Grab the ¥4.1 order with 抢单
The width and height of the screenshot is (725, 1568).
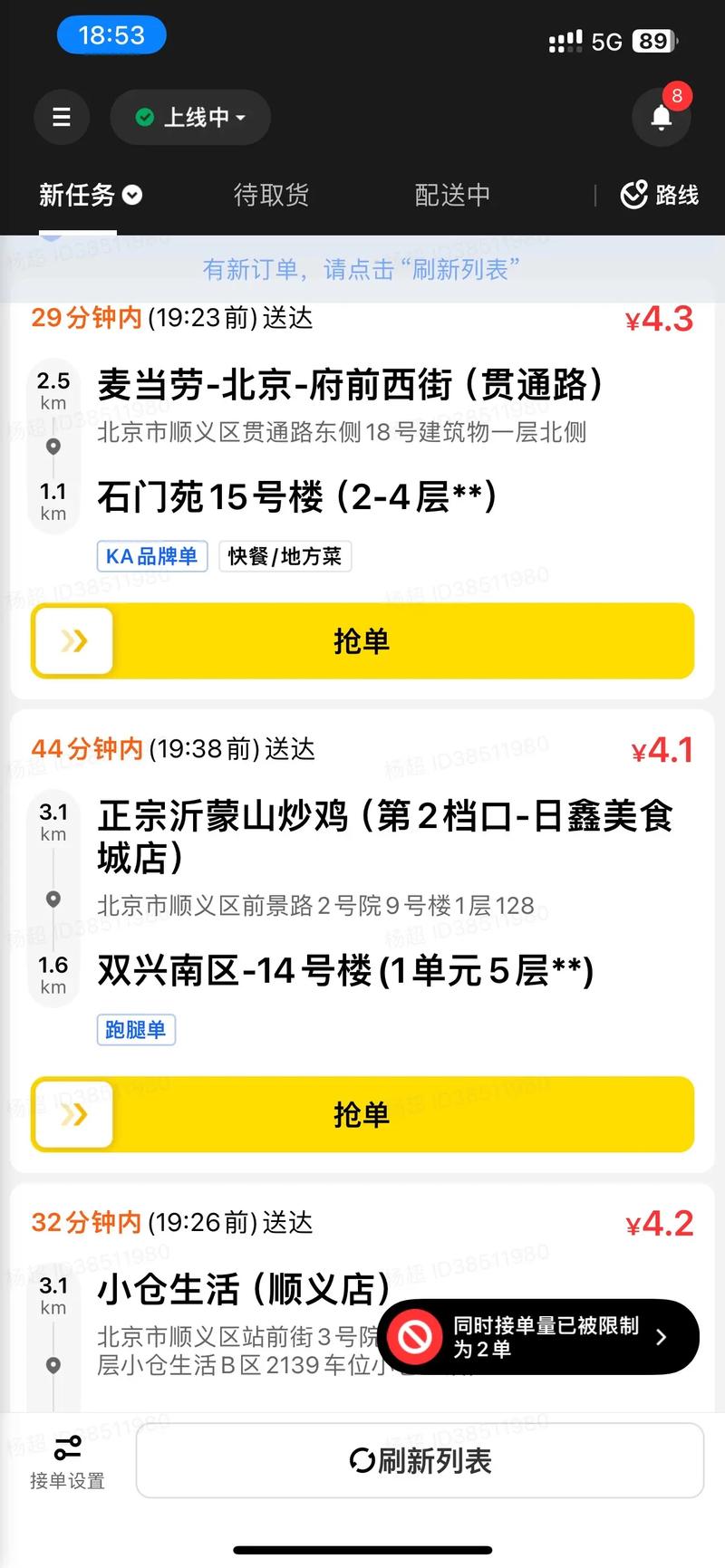pos(362,1115)
